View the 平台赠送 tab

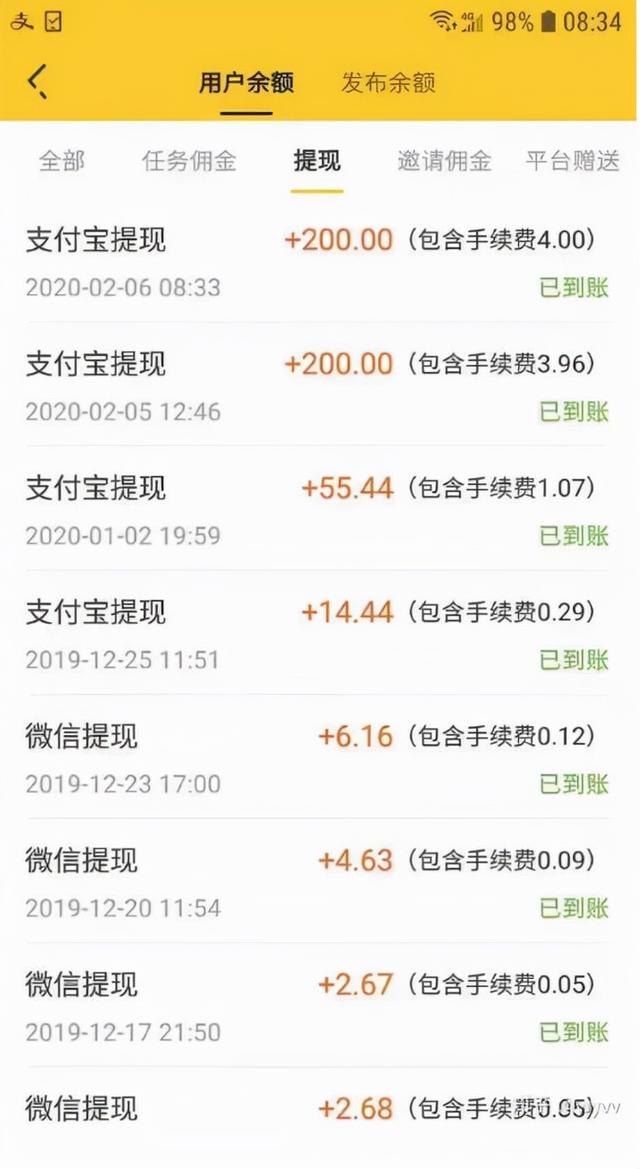click(x=572, y=160)
